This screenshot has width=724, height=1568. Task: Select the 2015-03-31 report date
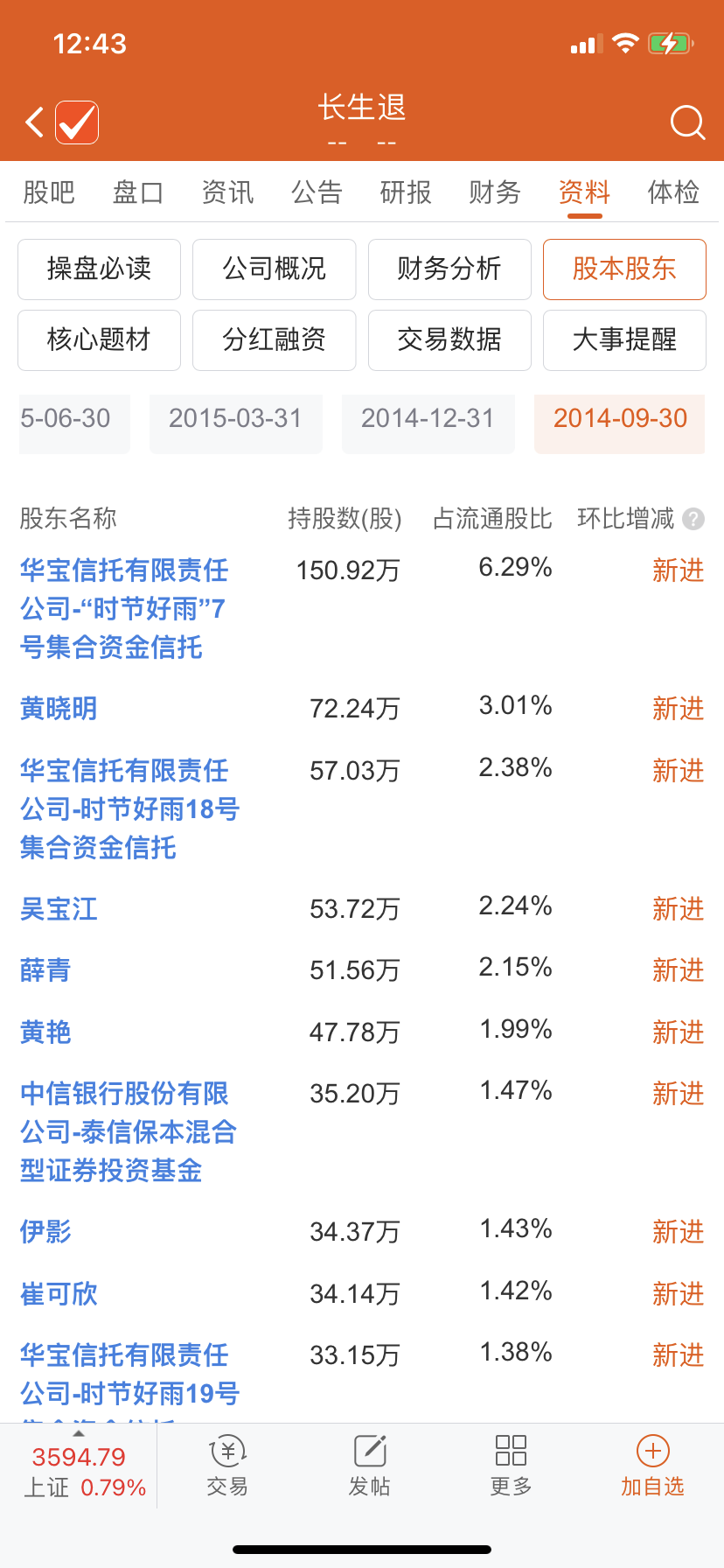tap(235, 418)
